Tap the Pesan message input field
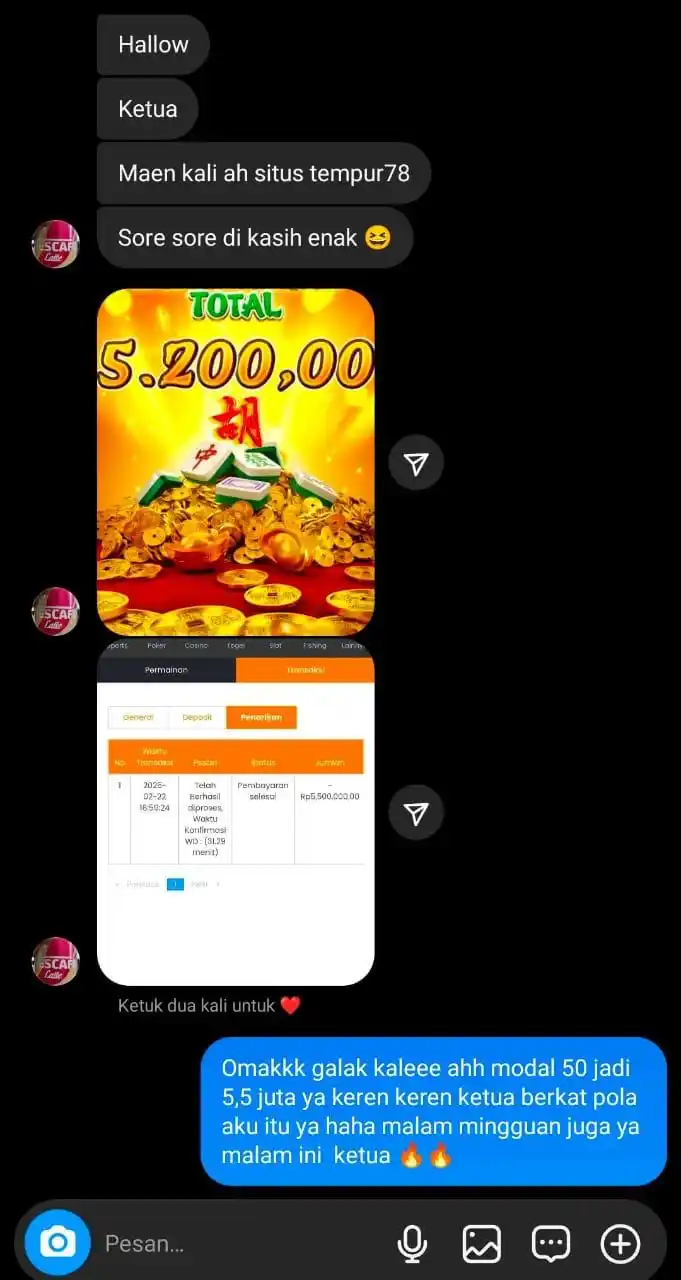This screenshot has height=1280, width=681. [x=240, y=1244]
